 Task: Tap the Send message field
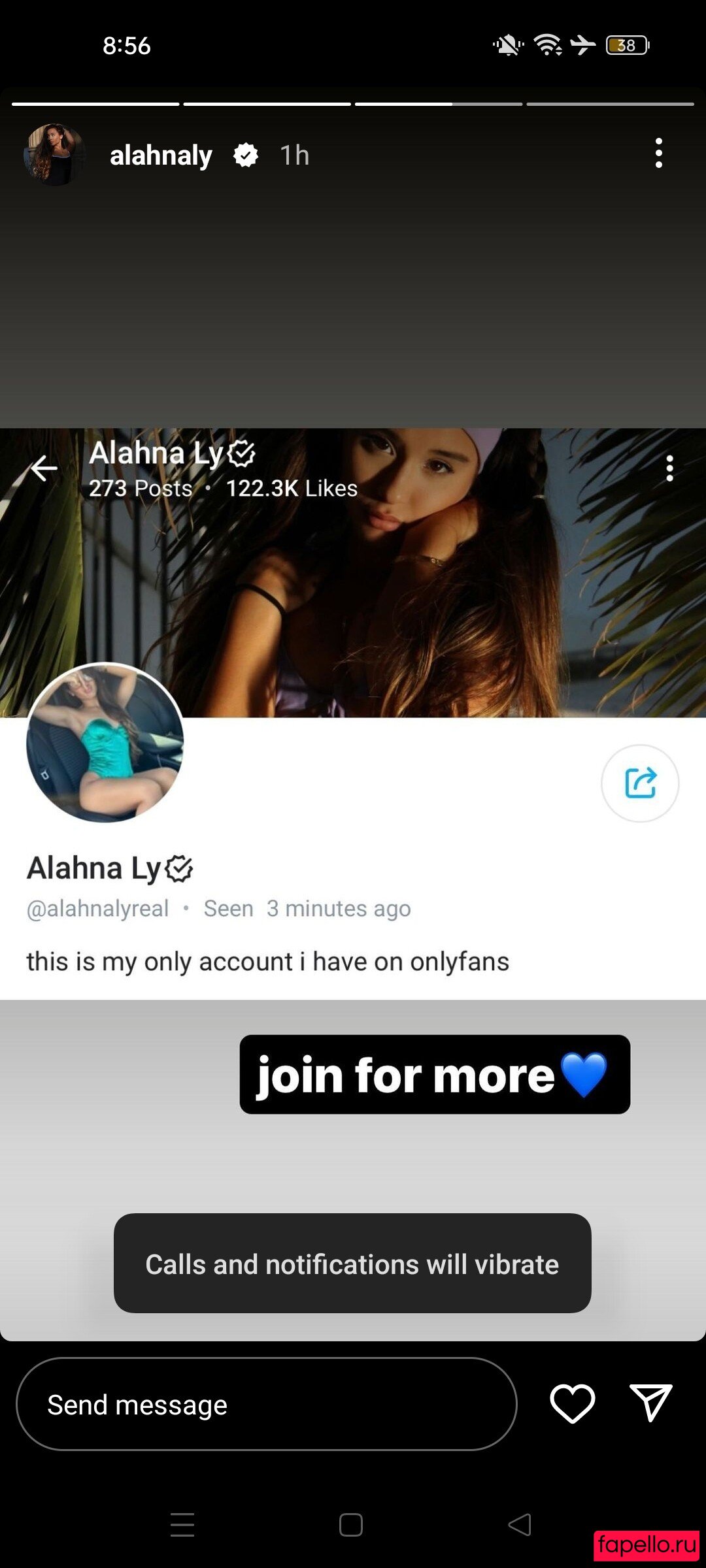tap(267, 1404)
